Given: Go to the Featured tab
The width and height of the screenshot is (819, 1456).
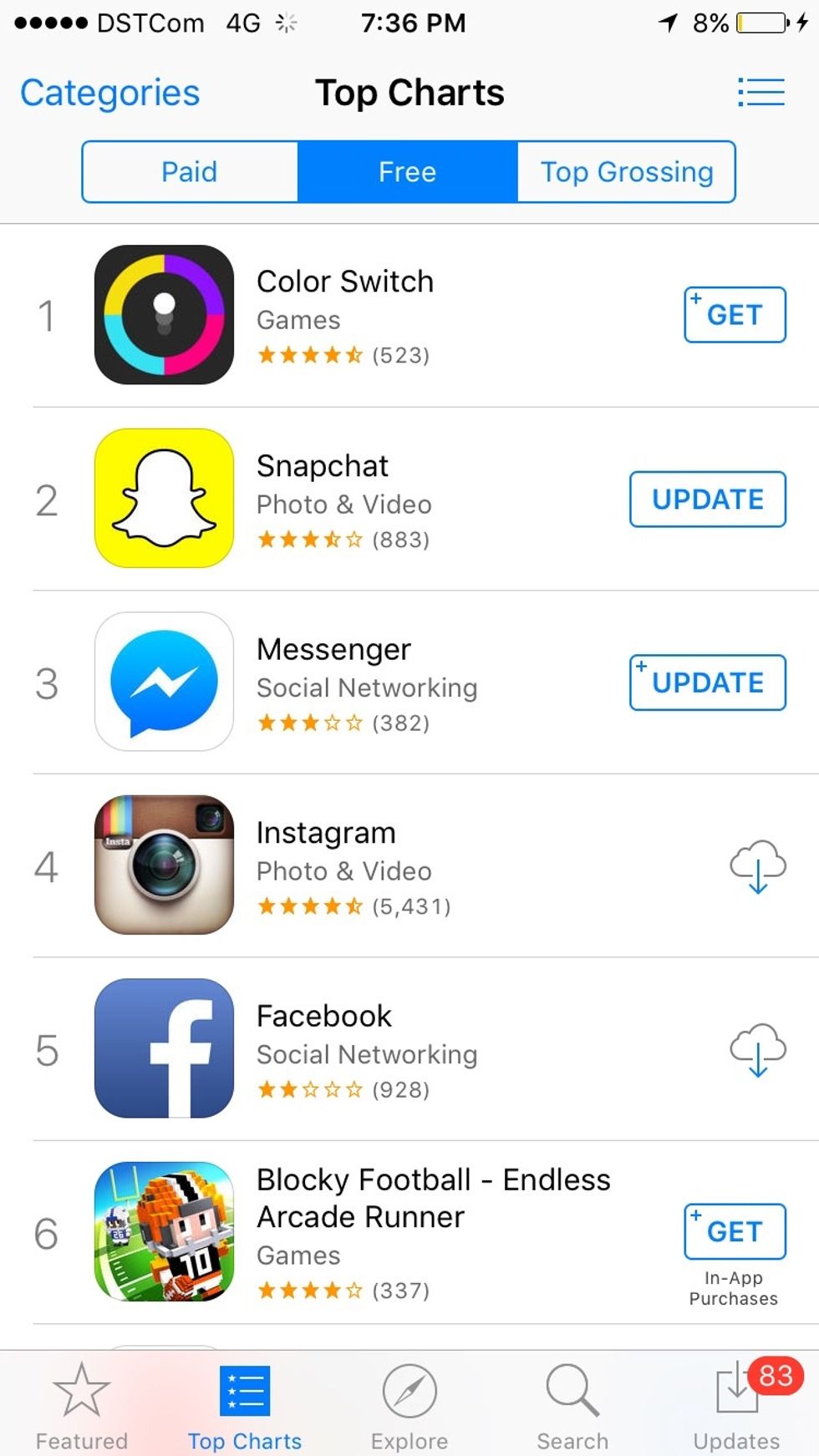Looking at the screenshot, I should click(x=81, y=1406).
